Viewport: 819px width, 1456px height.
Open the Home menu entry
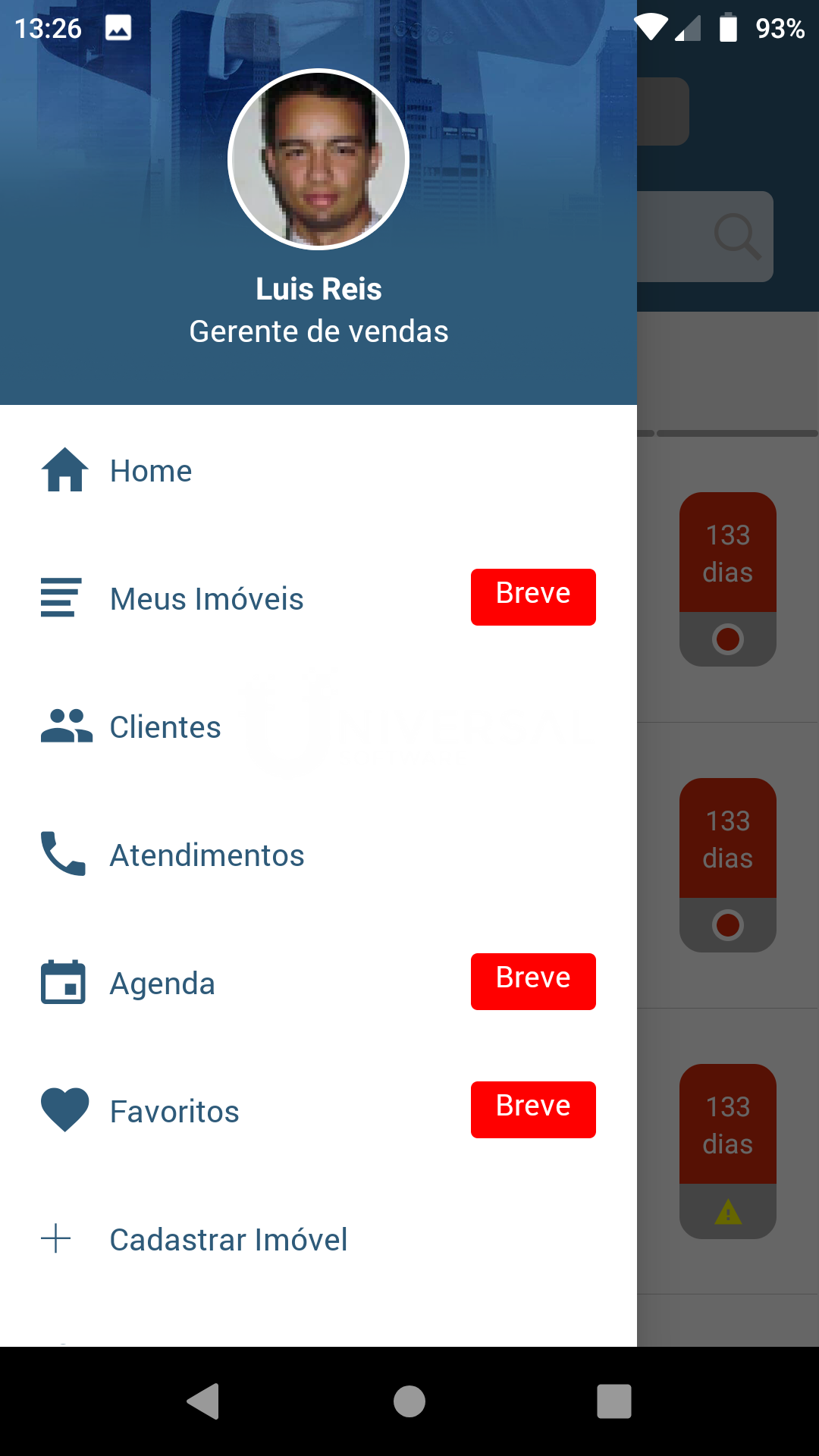(151, 470)
